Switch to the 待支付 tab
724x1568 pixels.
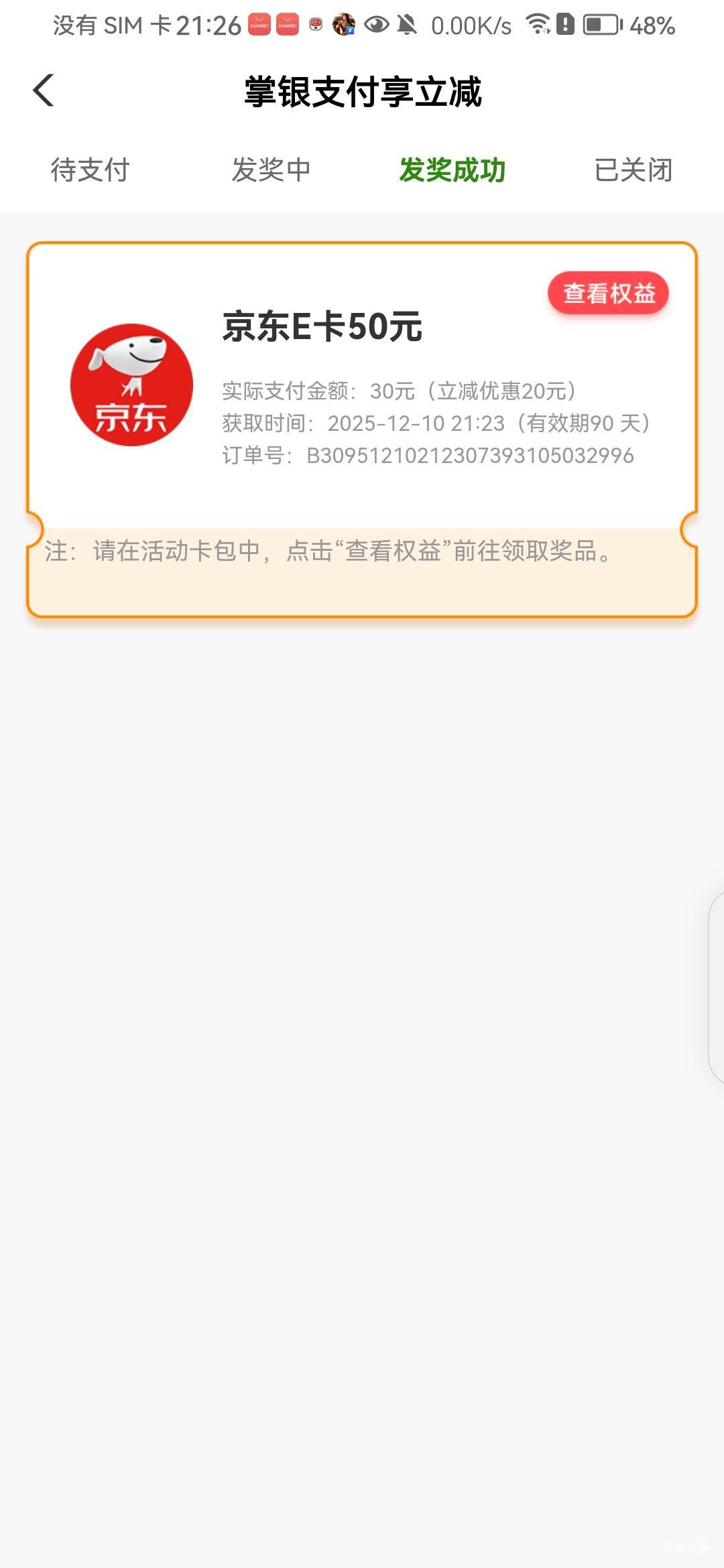pyautogui.click(x=90, y=170)
